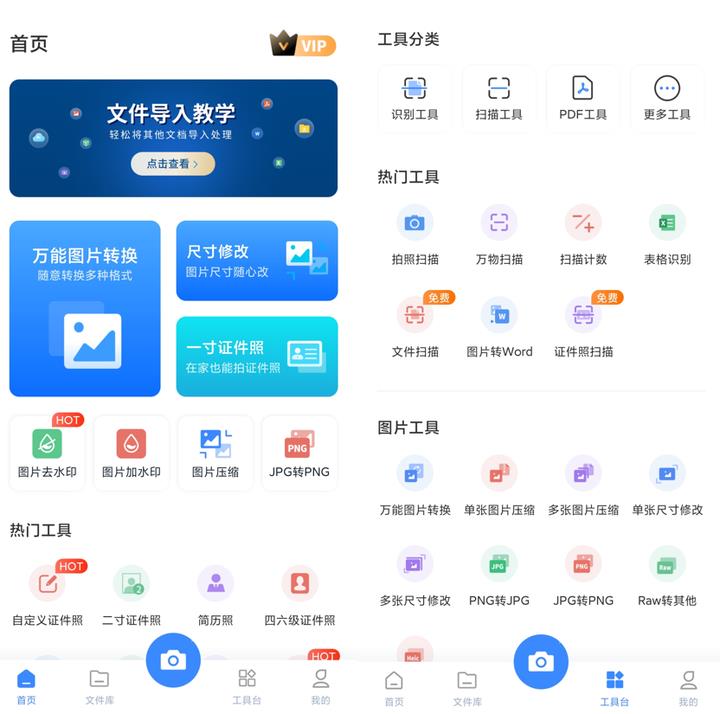The width and height of the screenshot is (720, 714).
Task: Open 简历照 tool
Action: (215, 593)
